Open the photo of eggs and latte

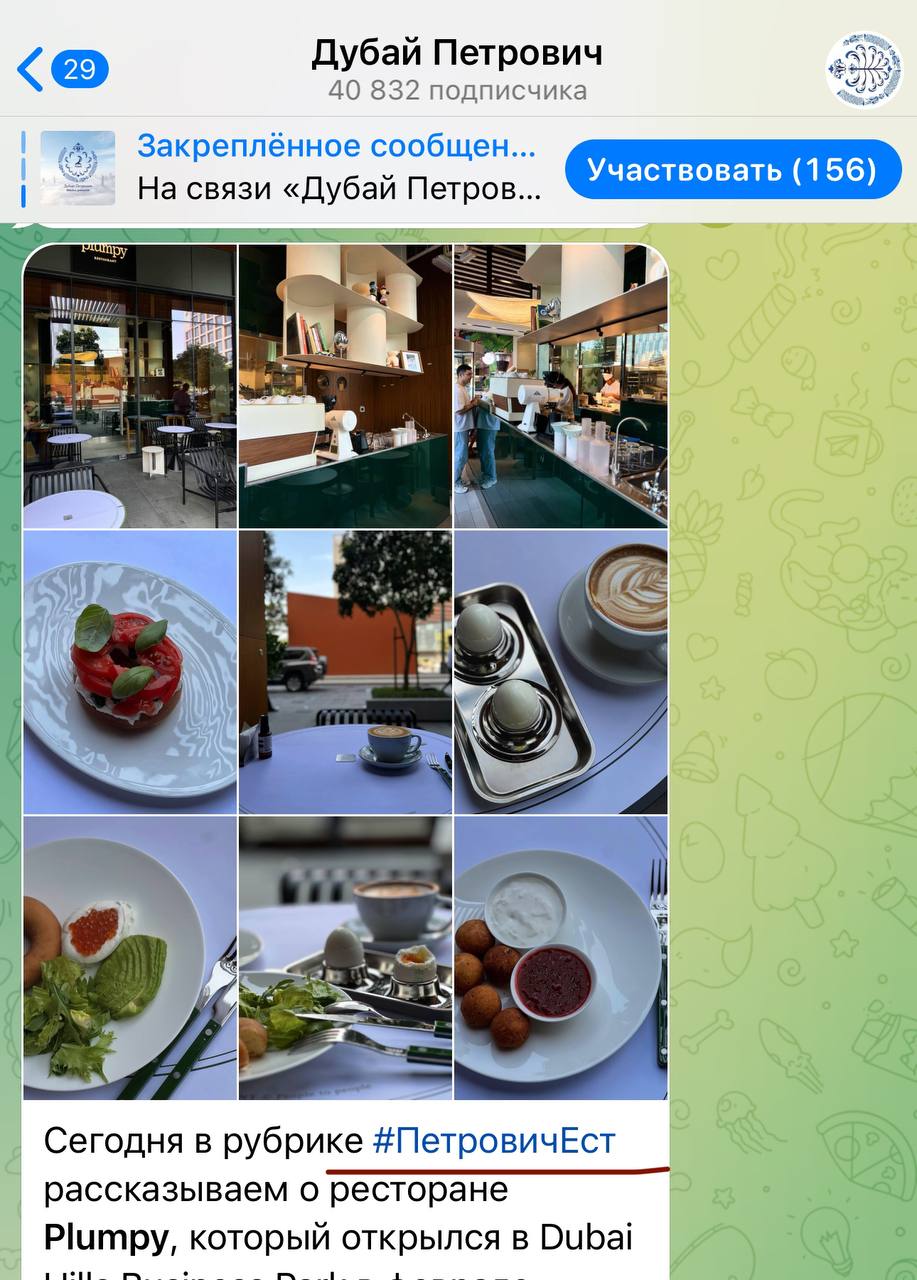coord(561,672)
